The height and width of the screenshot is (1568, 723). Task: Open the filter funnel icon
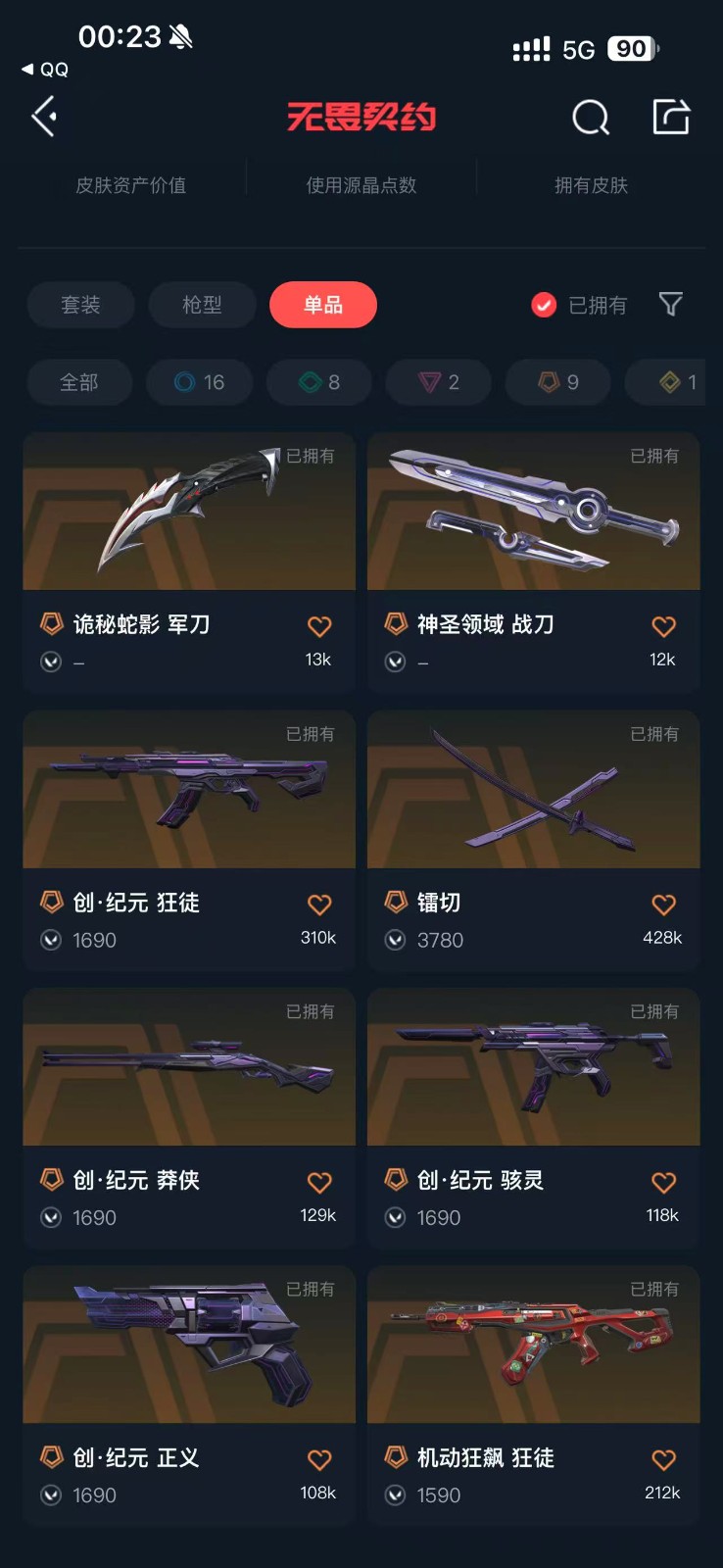pyautogui.click(x=671, y=305)
